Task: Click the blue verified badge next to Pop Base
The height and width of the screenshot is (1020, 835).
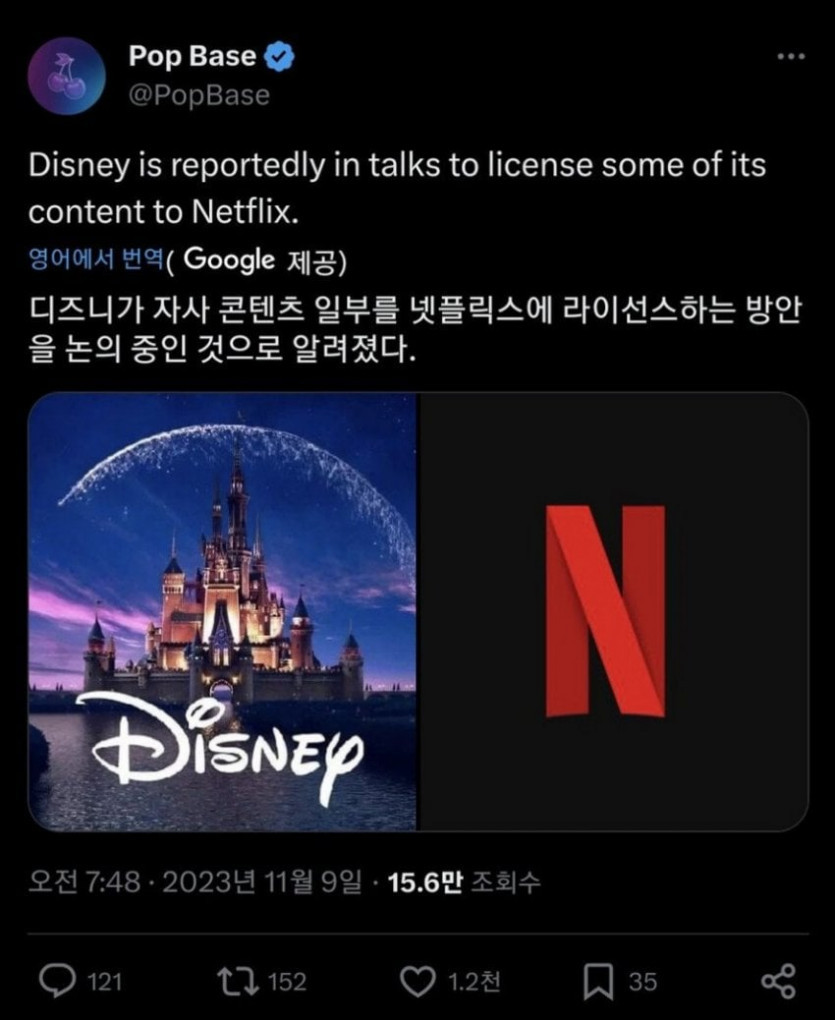Action: tap(276, 57)
